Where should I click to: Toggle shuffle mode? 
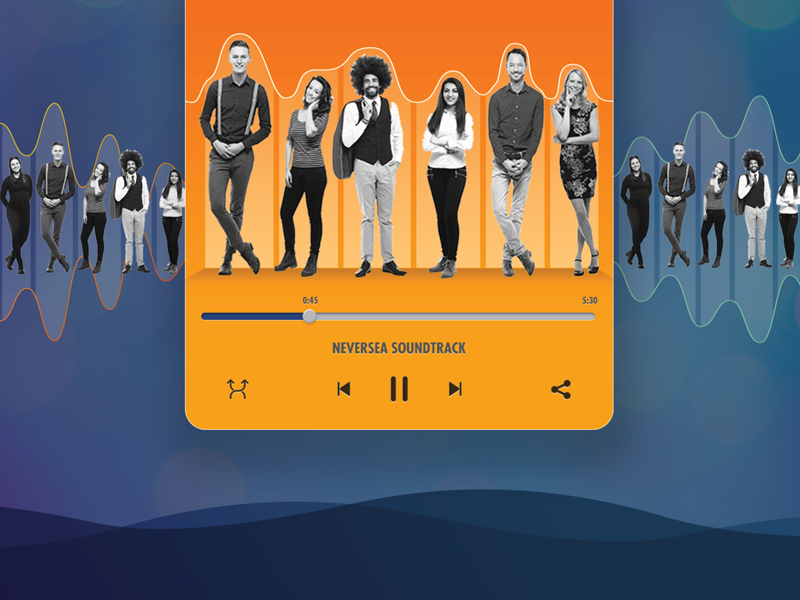click(x=237, y=389)
